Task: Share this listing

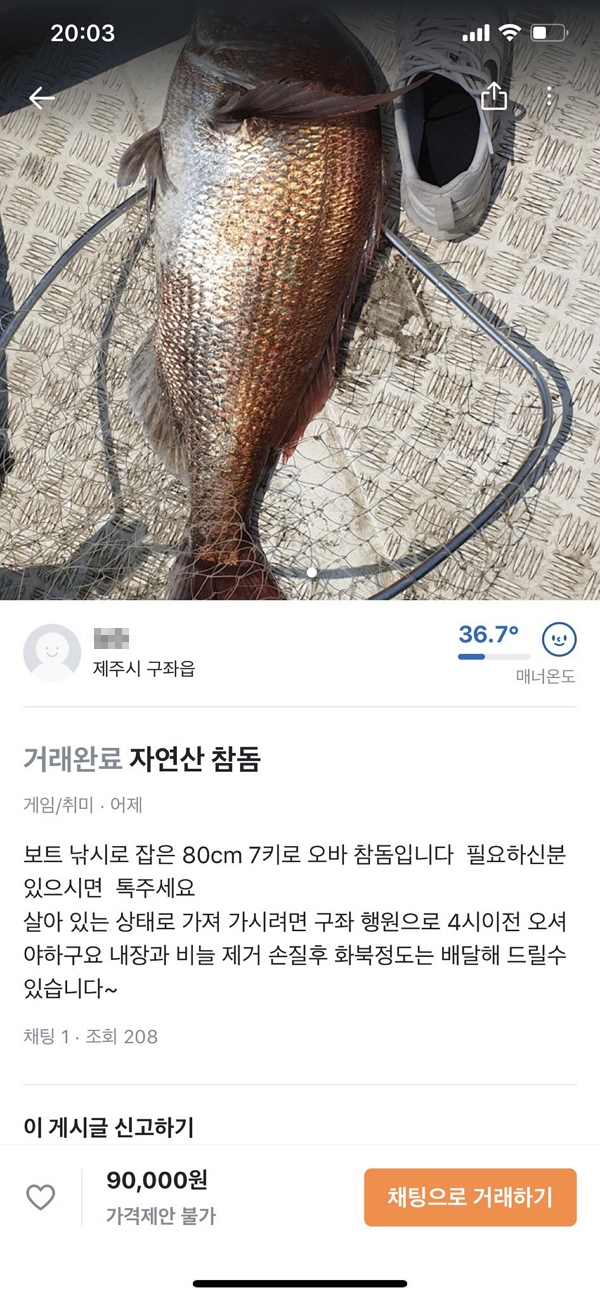Action: tap(494, 96)
